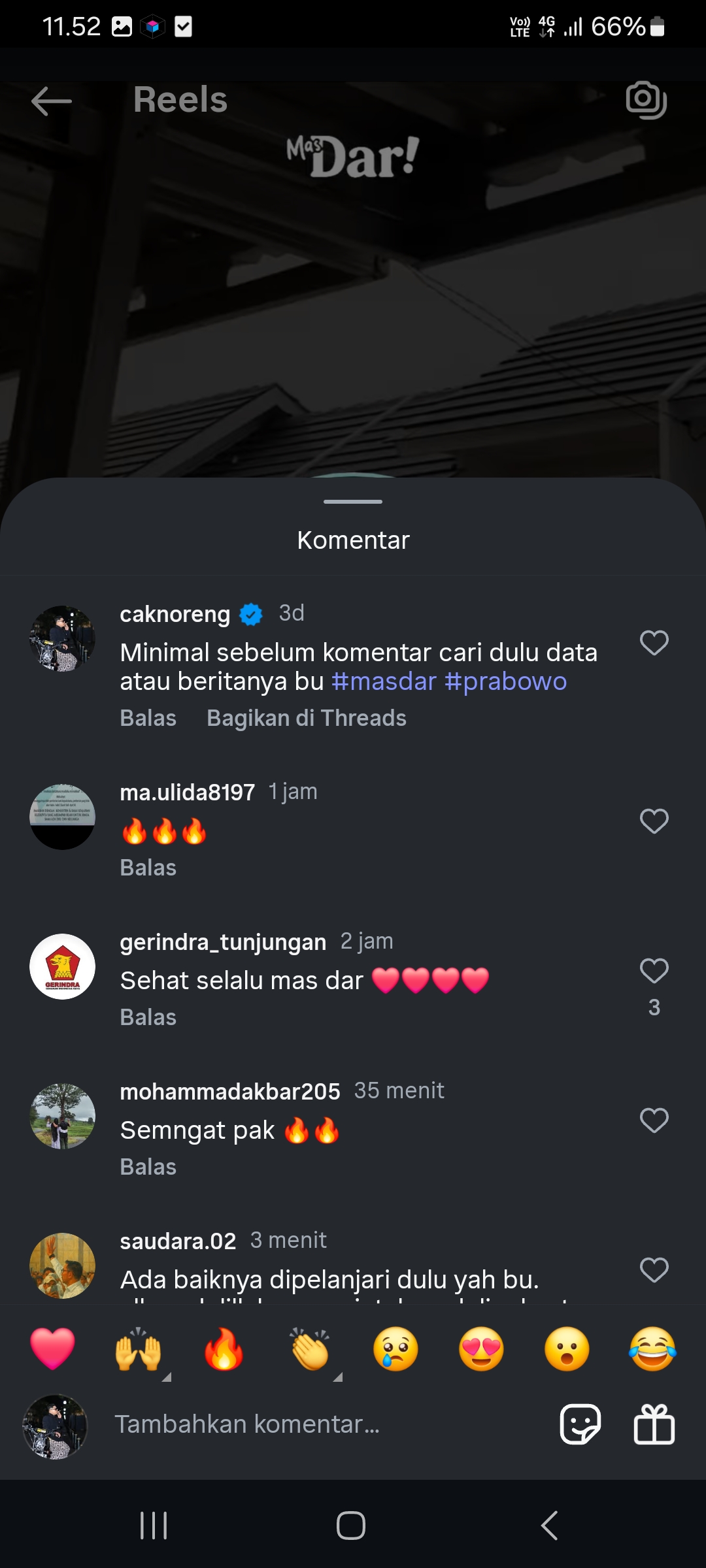Open gerindra_tunjungan's profile picture
The image size is (706, 1568).
pos(62,966)
